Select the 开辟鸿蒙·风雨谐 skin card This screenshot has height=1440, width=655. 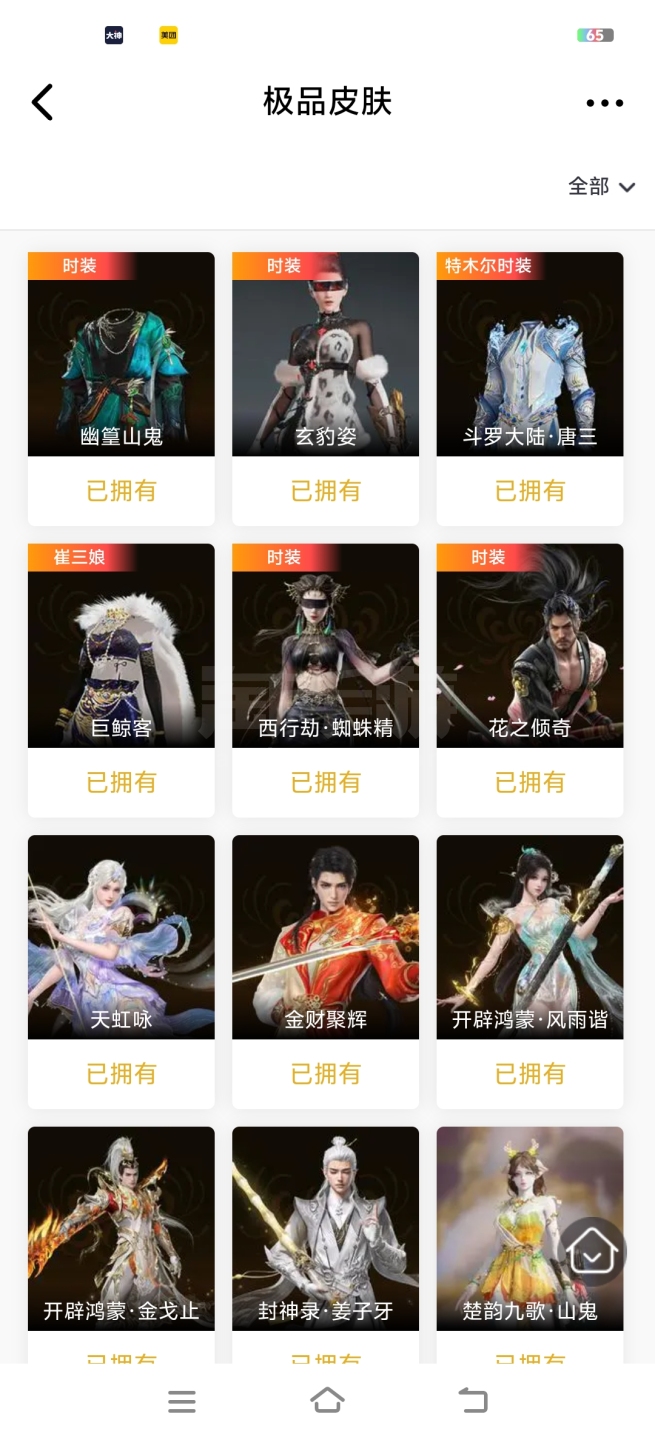pyautogui.click(x=530, y=938)
